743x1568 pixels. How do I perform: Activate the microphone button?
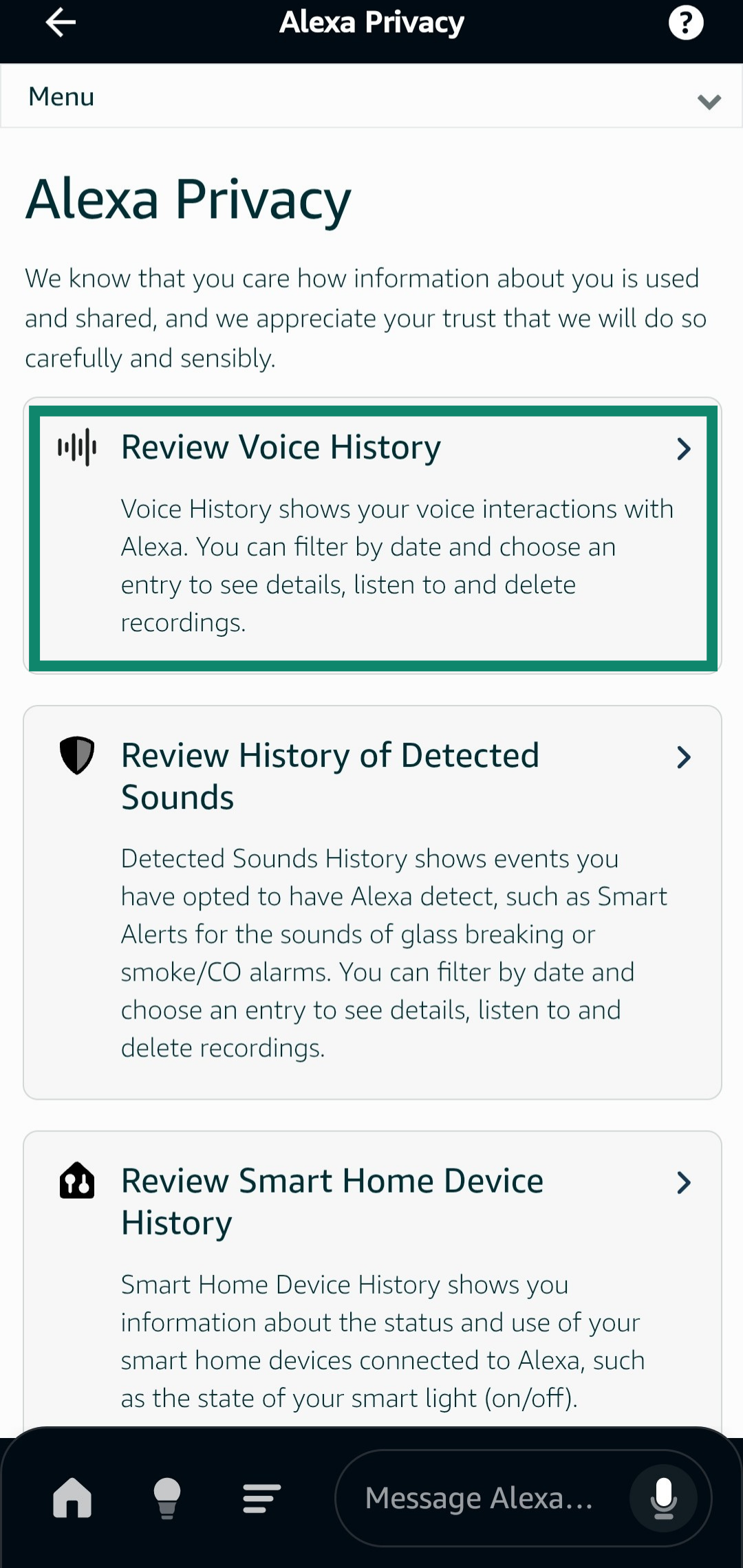tap(663, 1498)
